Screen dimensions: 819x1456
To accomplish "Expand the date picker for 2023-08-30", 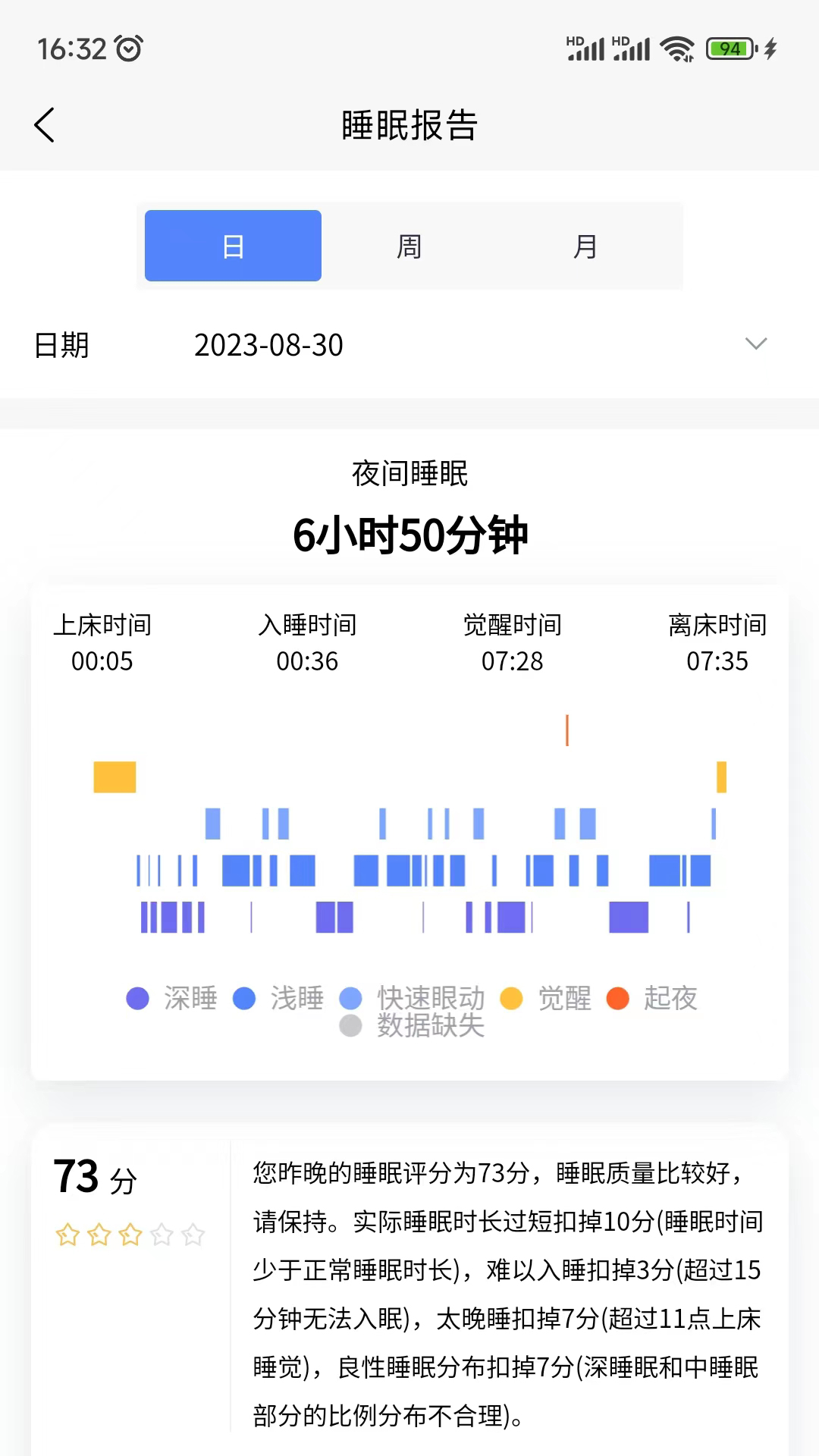I will coord(755,344).
